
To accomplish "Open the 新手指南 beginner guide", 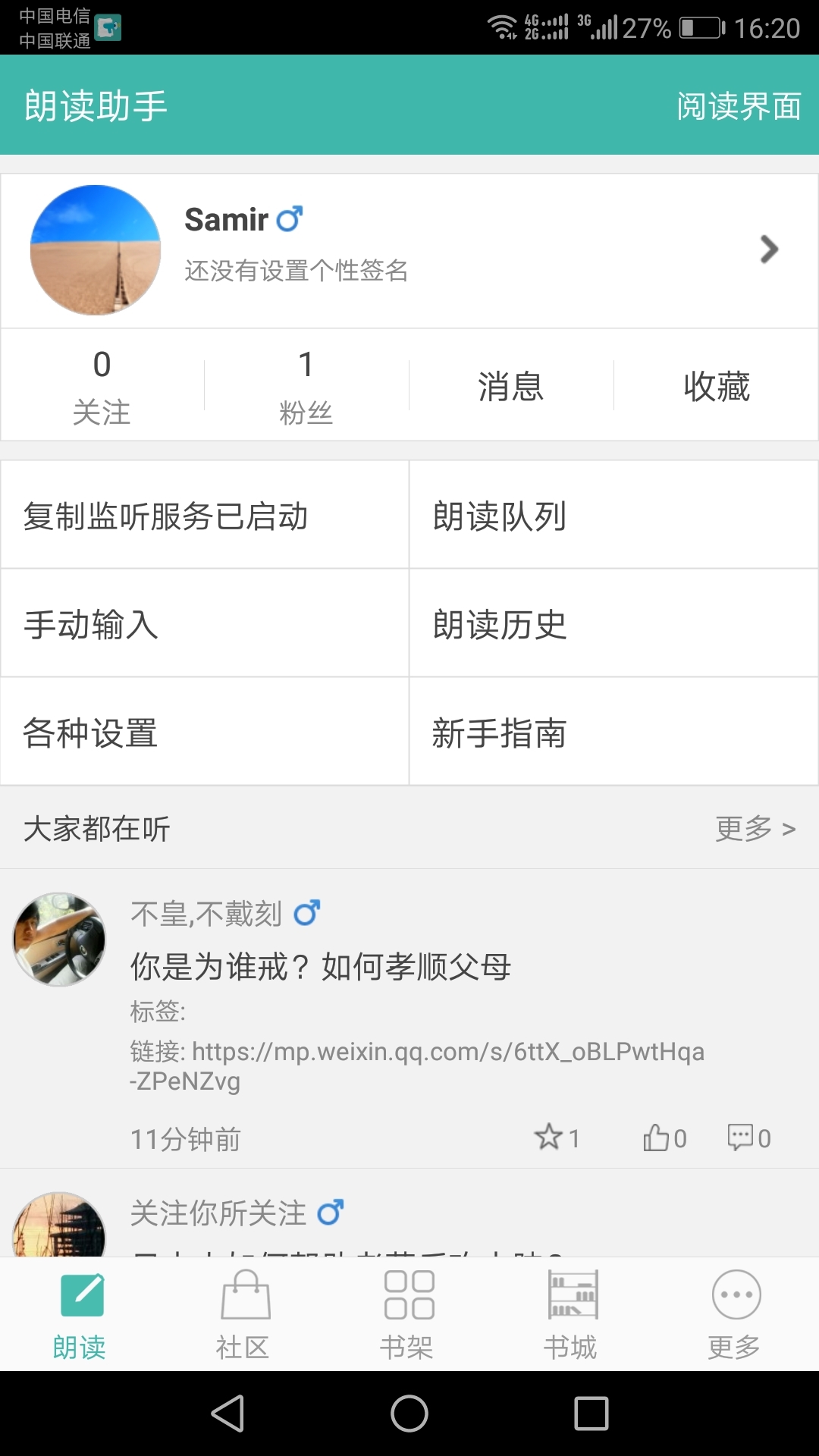I will tap(500, 733).
